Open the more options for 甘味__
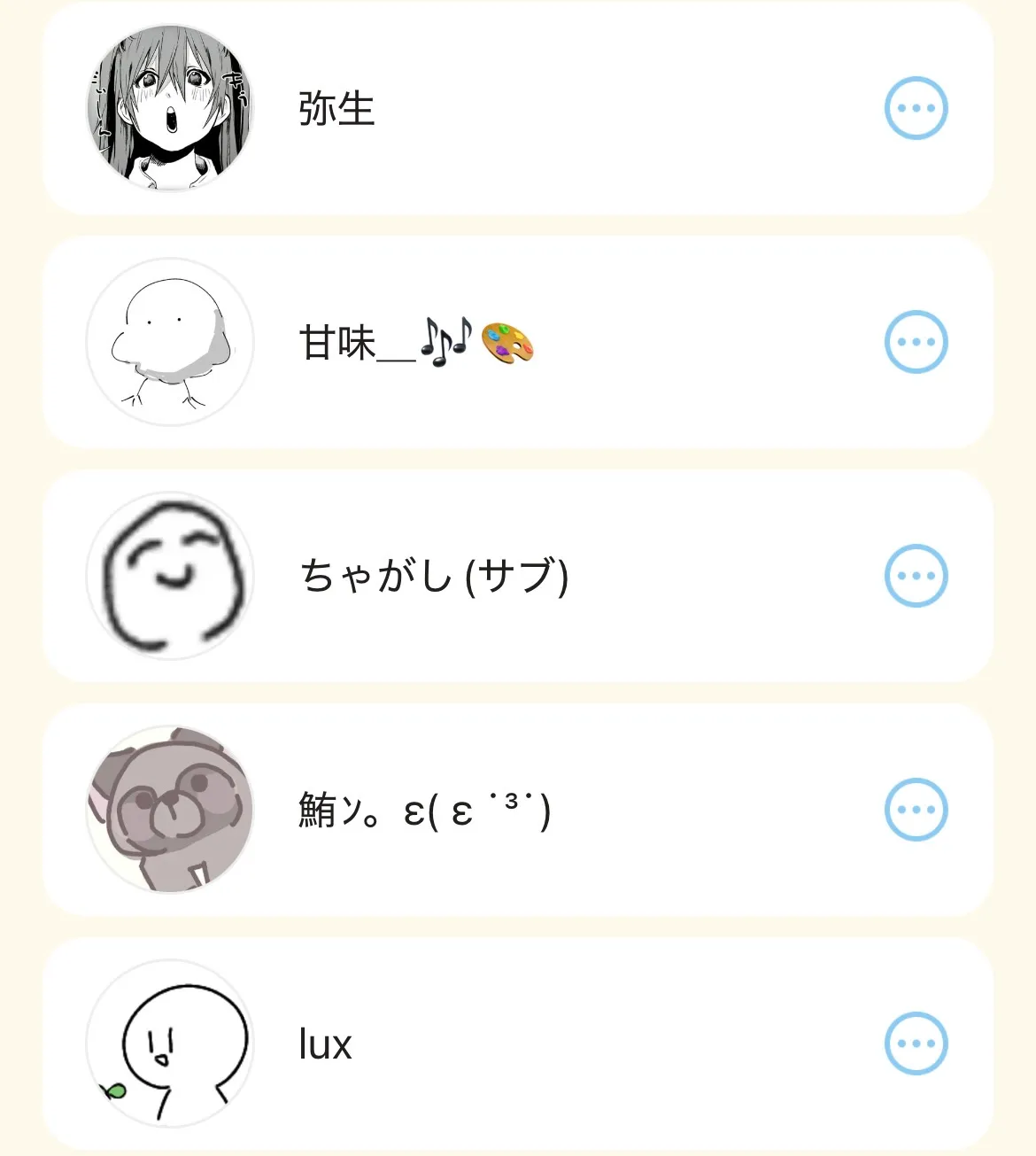Screen dimensions: 1036x1156 pyautogui.click(x=916, y=342)
